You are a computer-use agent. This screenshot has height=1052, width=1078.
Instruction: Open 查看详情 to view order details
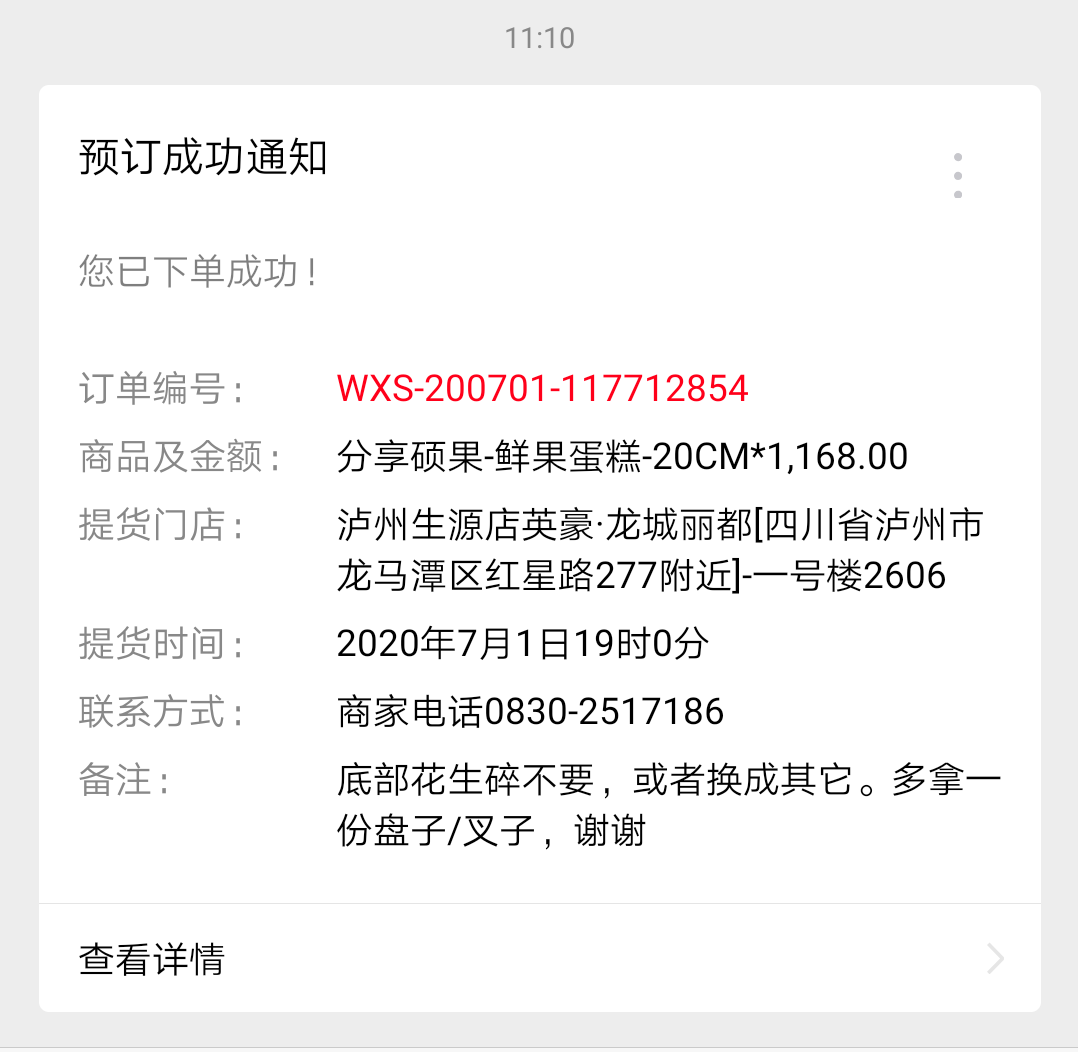[x=540, y=959]
